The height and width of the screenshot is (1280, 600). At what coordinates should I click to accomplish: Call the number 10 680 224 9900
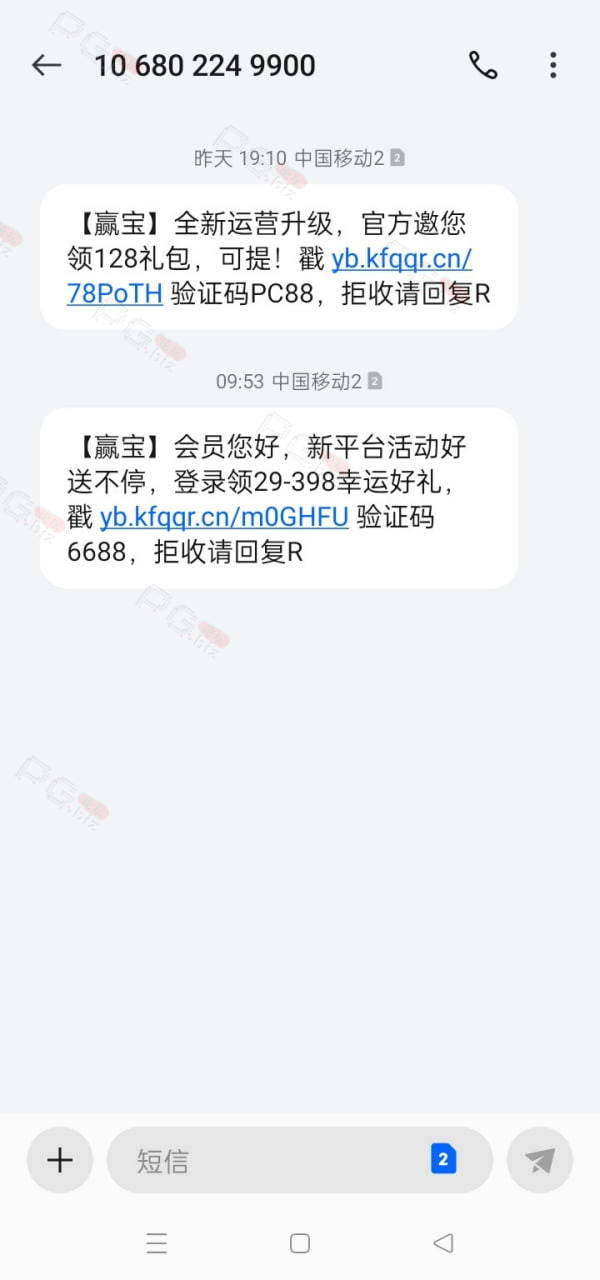point(483,66)
